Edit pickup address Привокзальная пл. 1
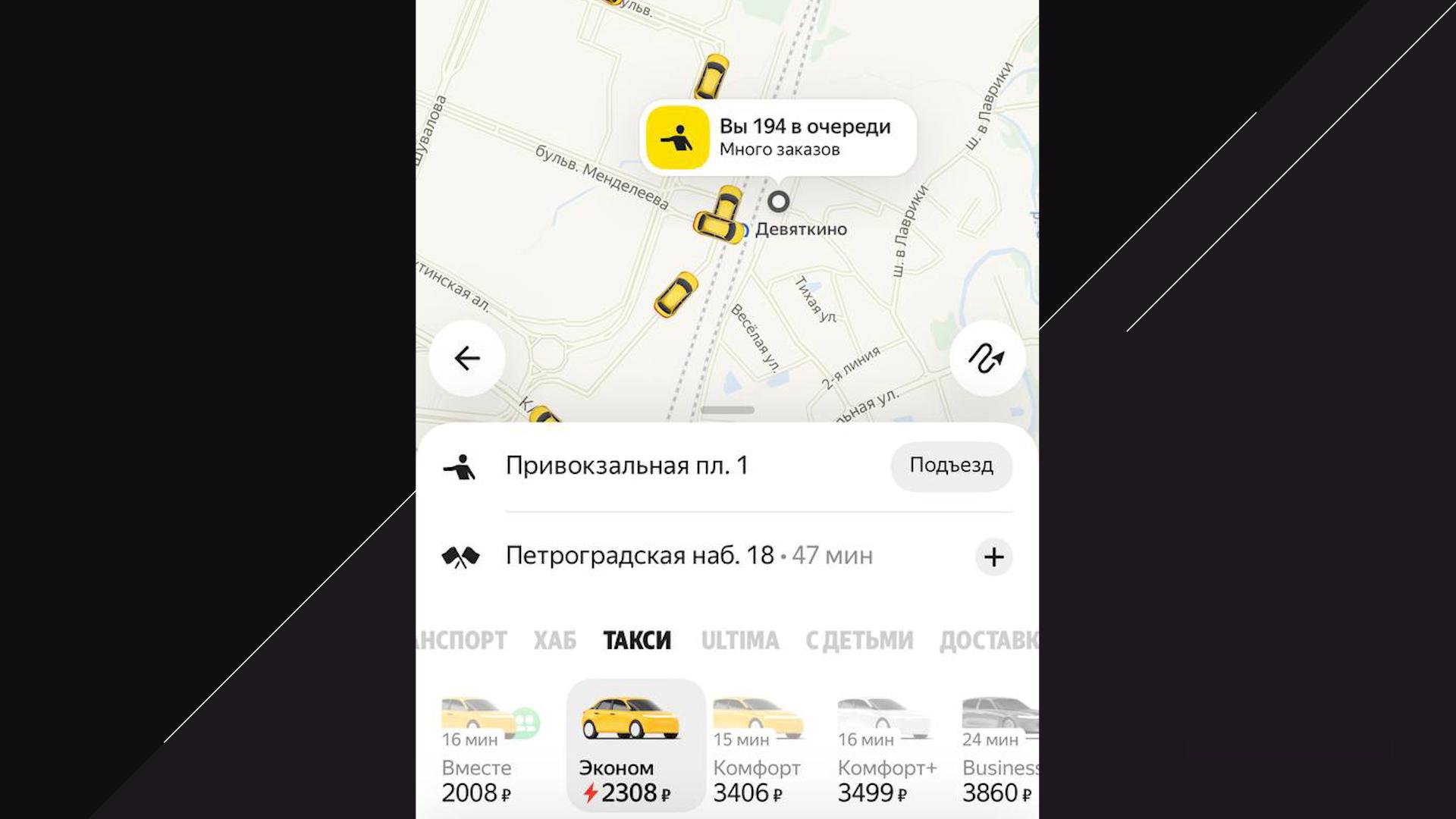Viewport: 1456px width, 819px height. pyautogui.click(x=626, y=466)
